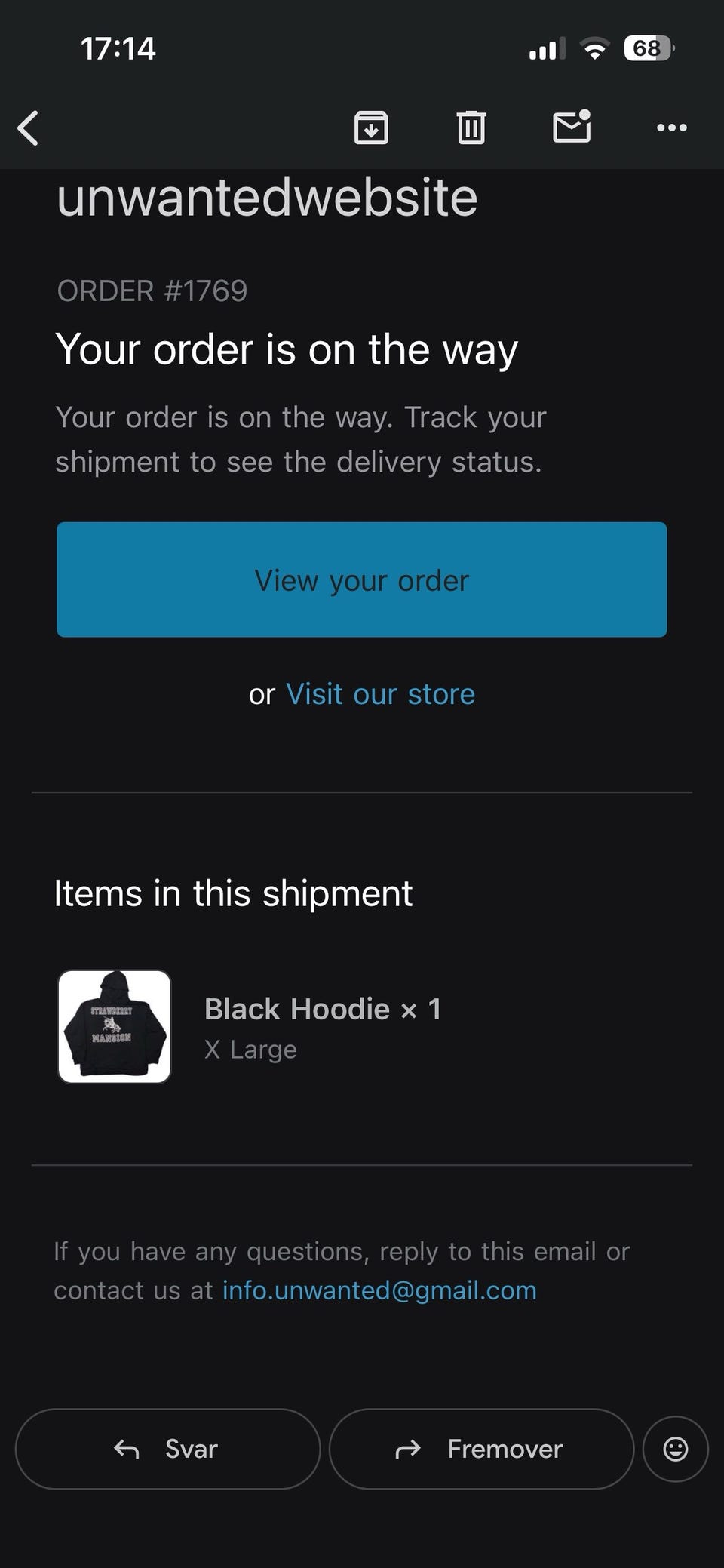724x1568 pixels.
Task: Open the info.unwanted@gmail.com email link
Action: (x=379, y=1290)
